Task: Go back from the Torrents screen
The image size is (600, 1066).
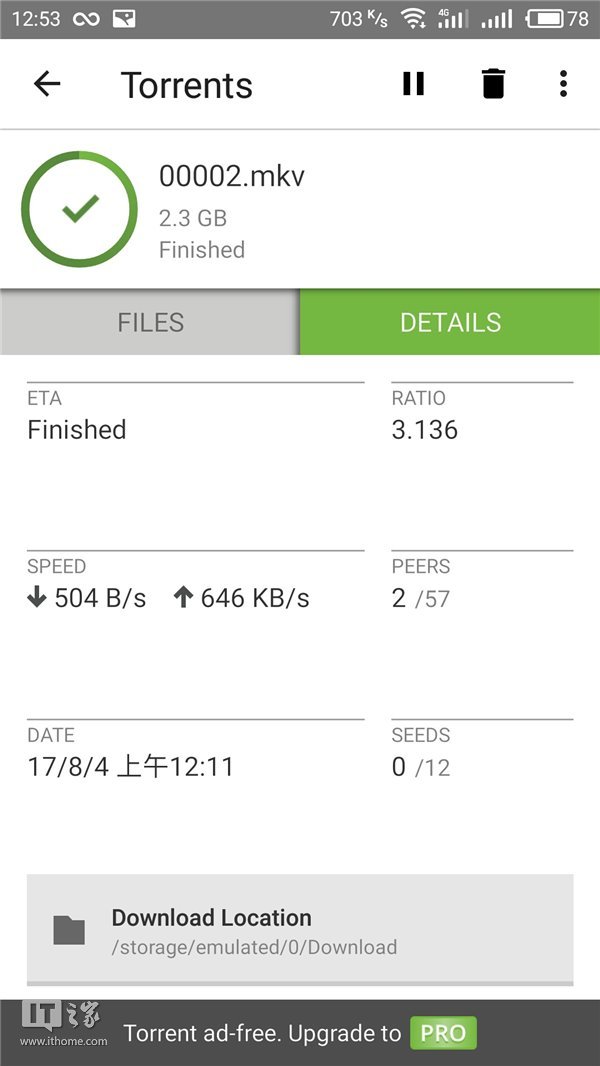Action: (47, 85)
